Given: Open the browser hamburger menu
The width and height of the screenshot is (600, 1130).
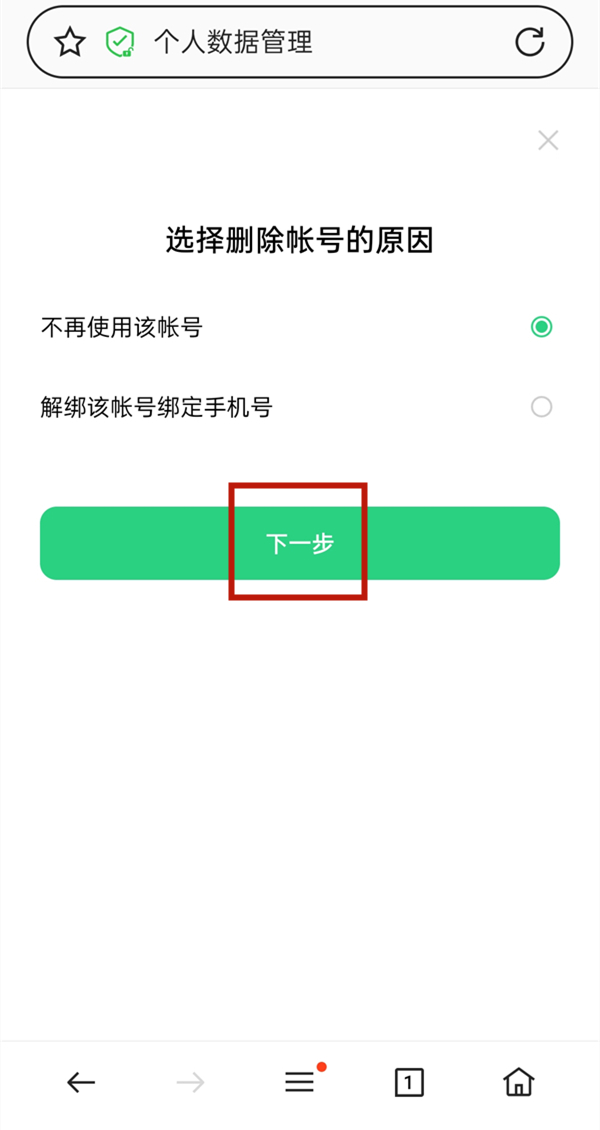Looking at the screenshot, I should 300,1082.
